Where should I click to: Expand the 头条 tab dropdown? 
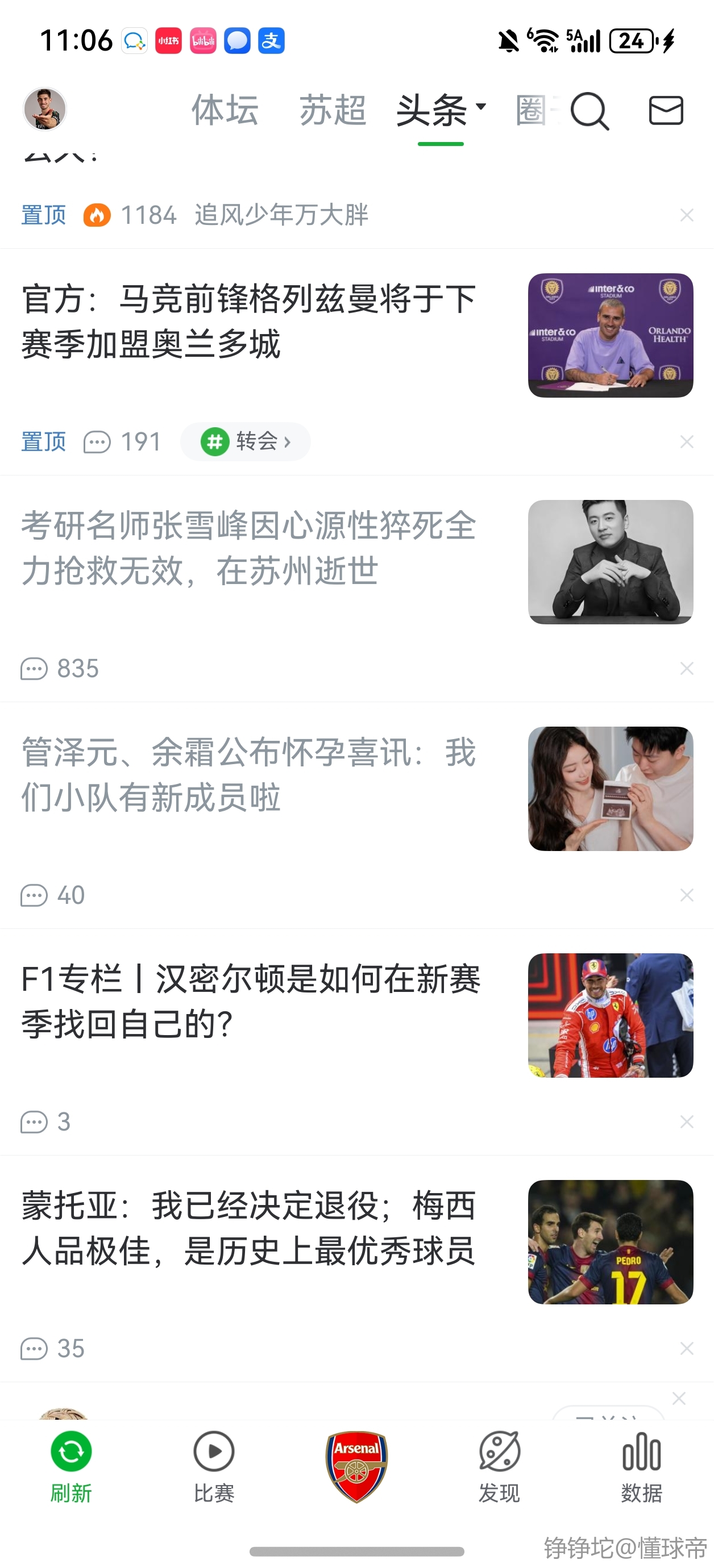tap(481, 107)
